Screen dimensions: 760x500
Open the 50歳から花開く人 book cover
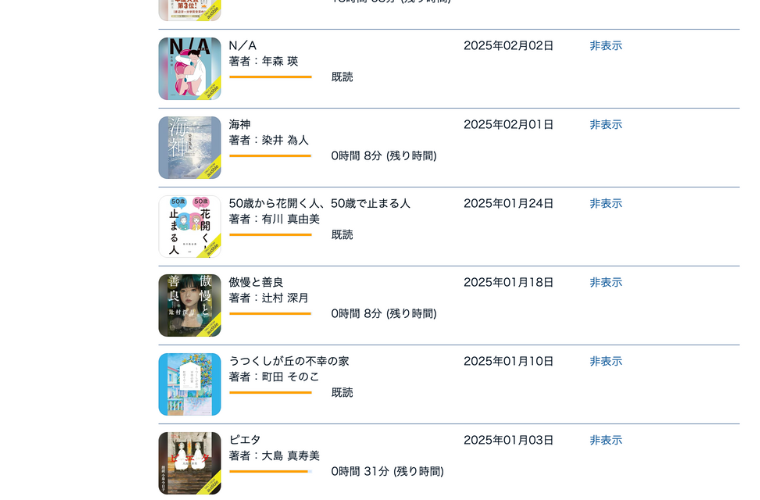coord(189,227)
